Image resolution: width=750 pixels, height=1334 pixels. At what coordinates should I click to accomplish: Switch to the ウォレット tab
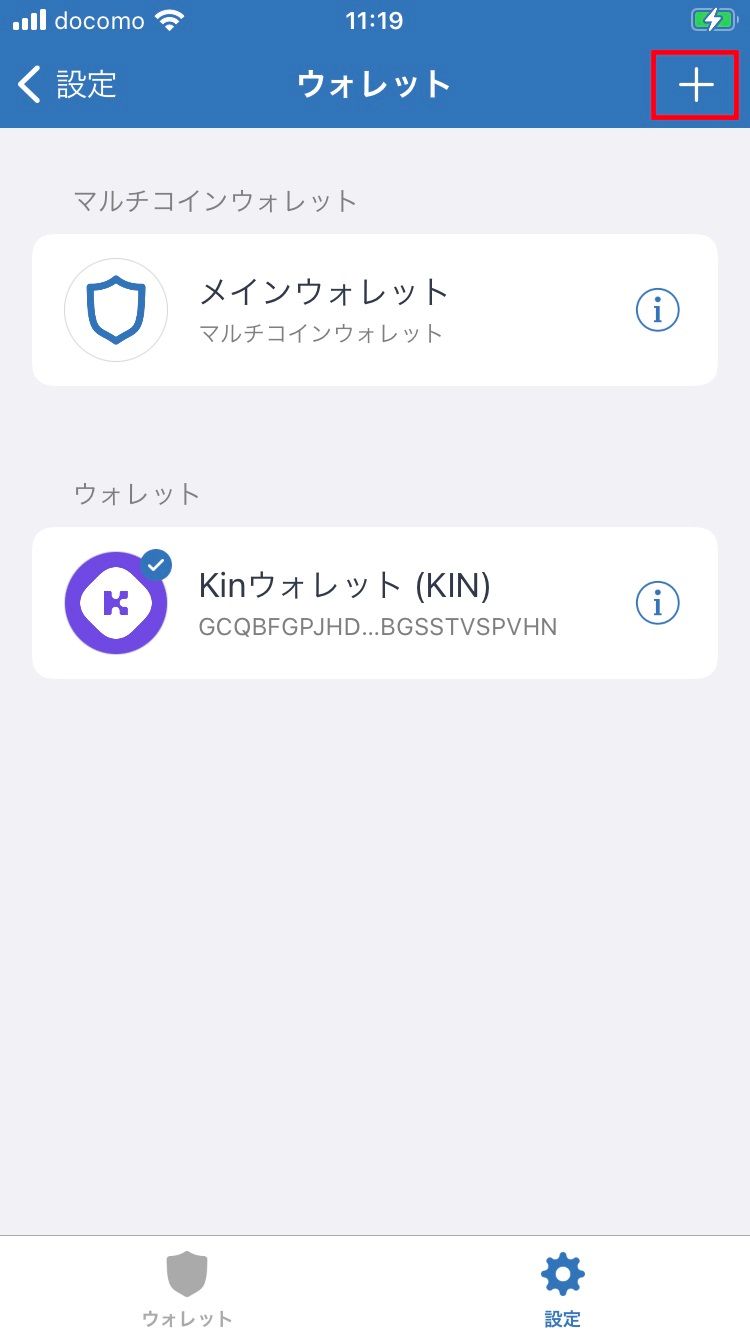click(x=187, y=1288)
